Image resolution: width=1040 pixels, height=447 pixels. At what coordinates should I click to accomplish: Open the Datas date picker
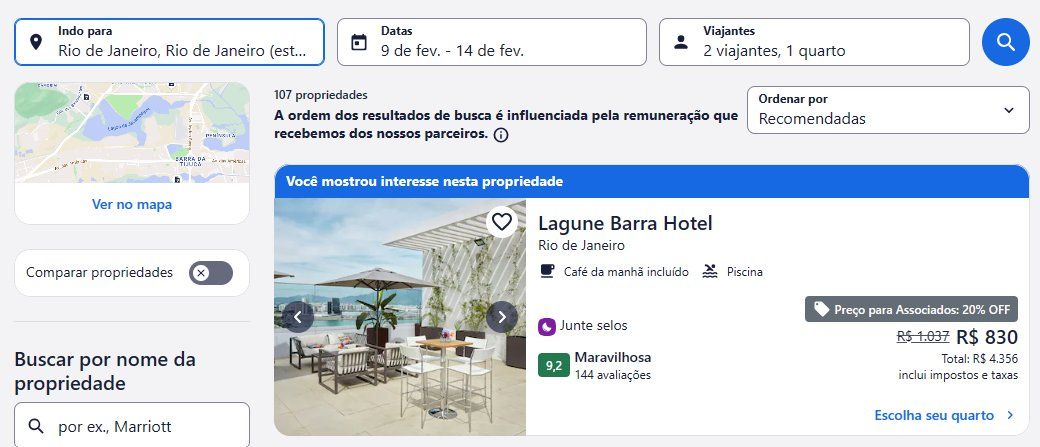(x=491, y=42)
